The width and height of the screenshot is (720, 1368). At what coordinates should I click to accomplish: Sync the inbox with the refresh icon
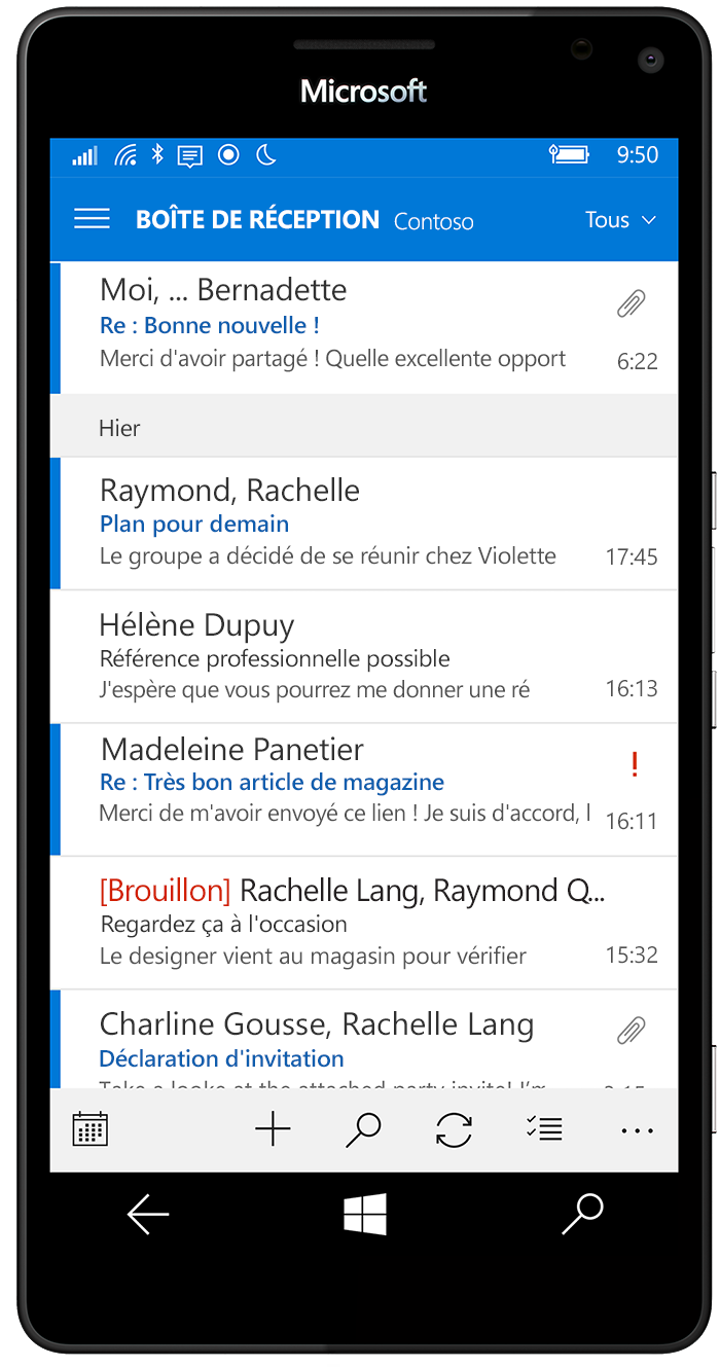[x=454, y=1130]
